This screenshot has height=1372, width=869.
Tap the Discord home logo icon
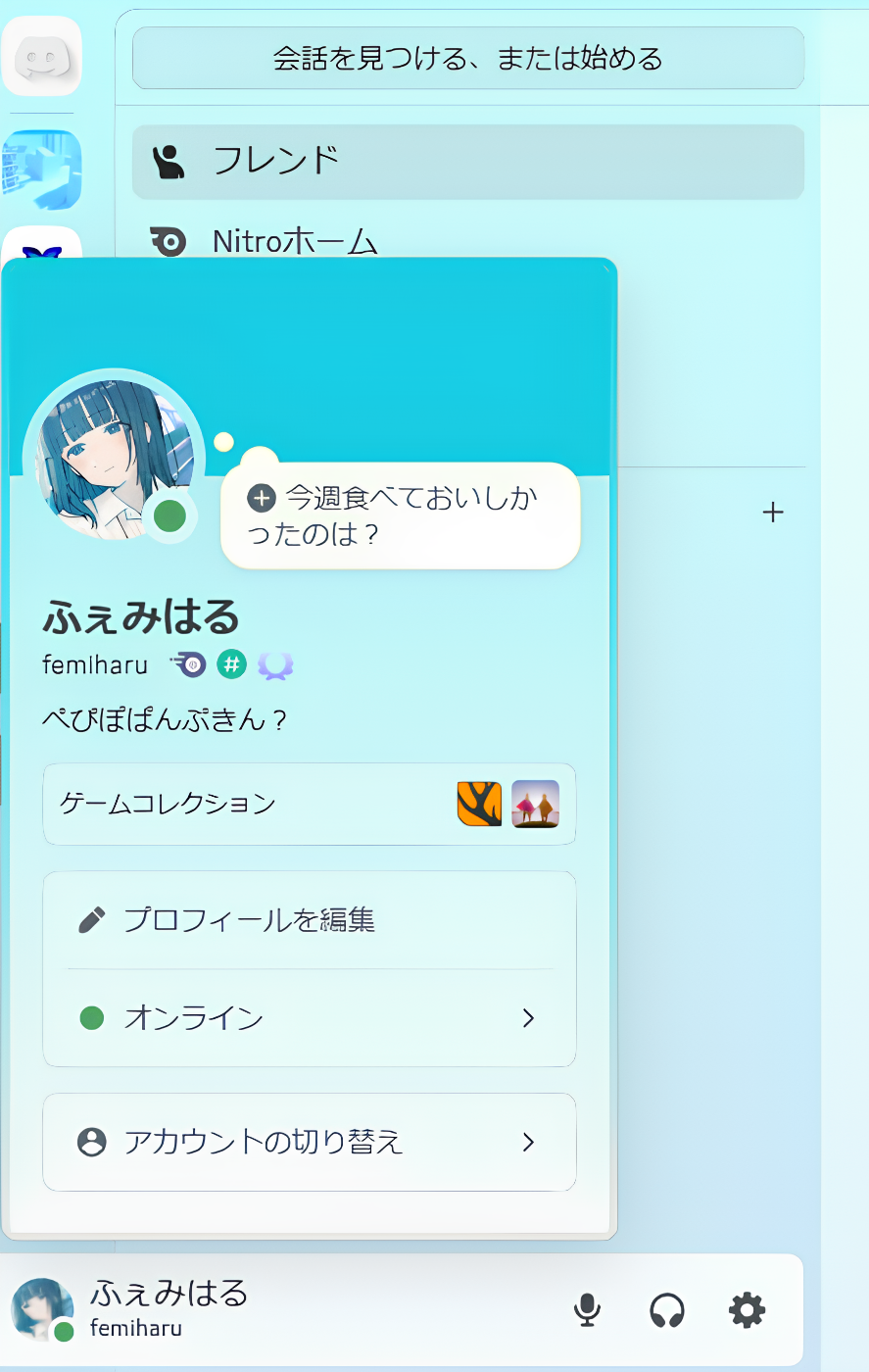pos(42,56)
